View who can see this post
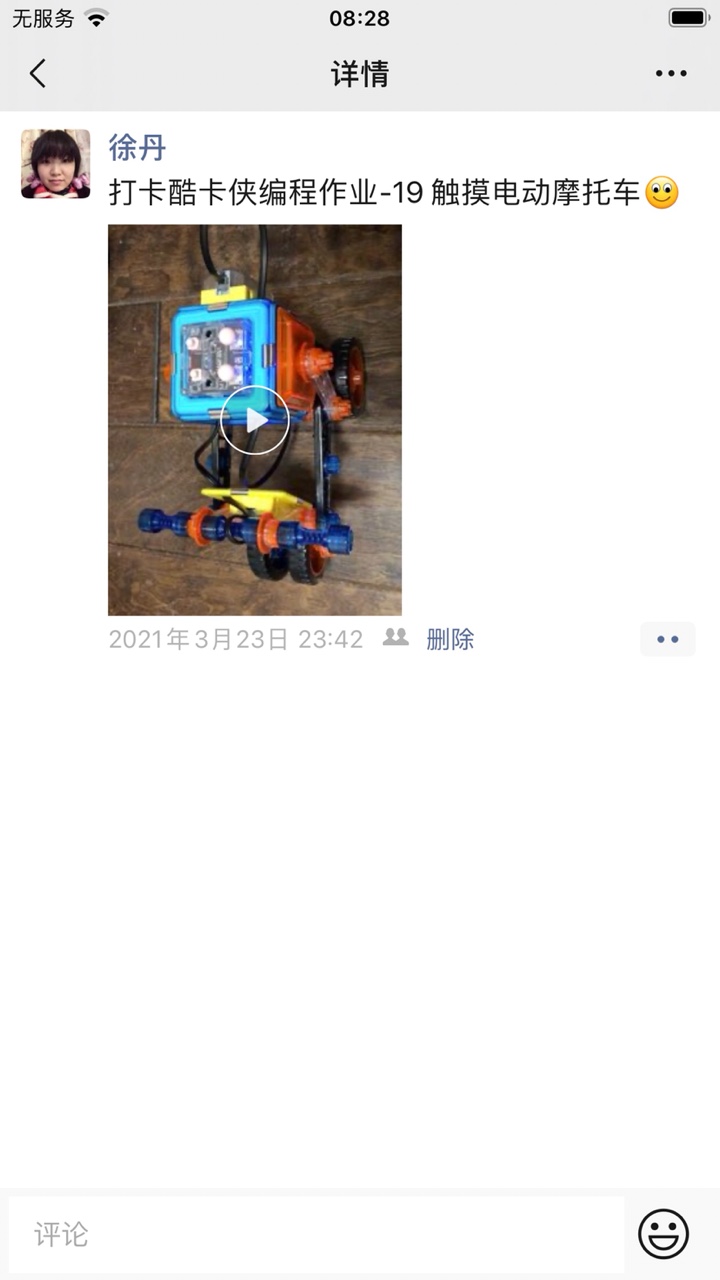Image resolution: width=720 pixels, height=1280 pixels. 396,638
